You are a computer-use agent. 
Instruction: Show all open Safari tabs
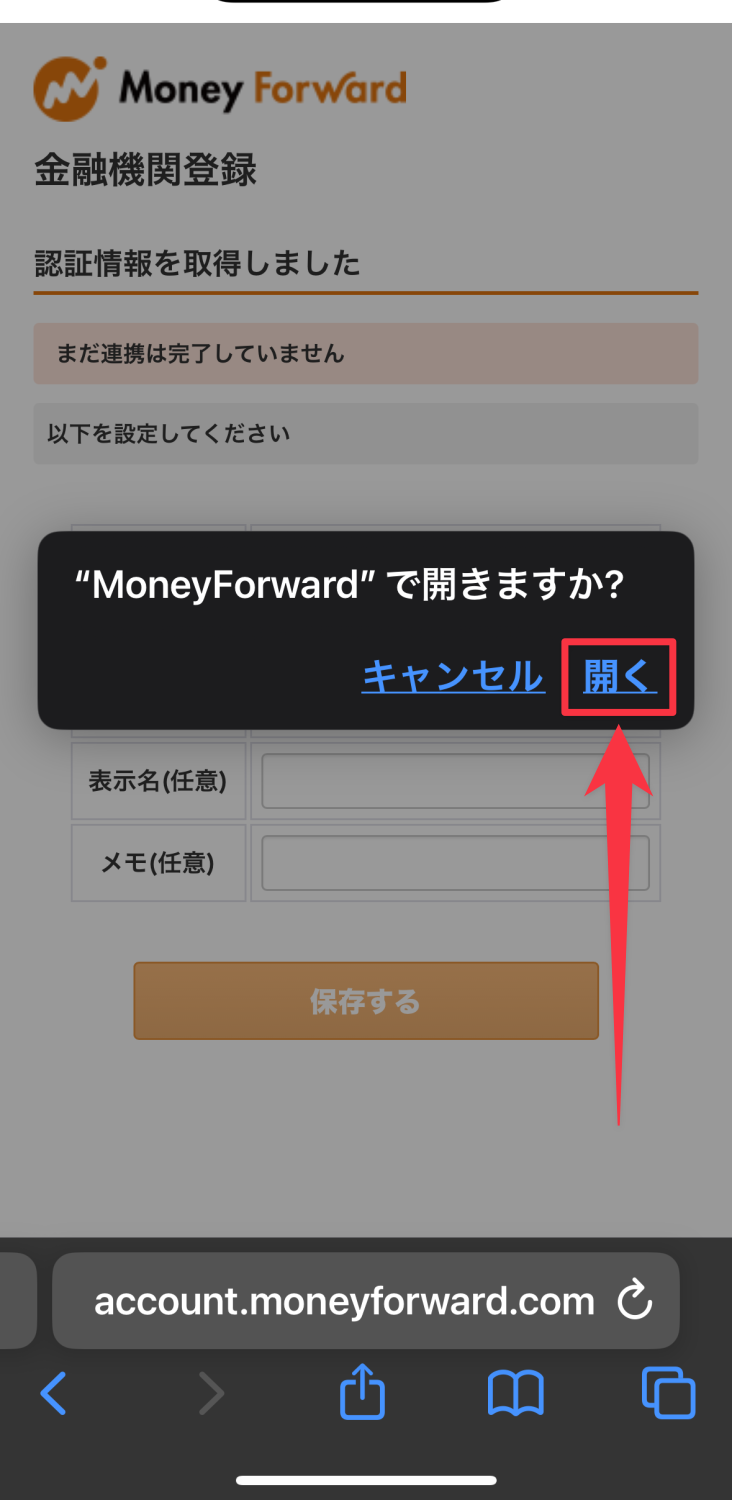(668, 1392)
